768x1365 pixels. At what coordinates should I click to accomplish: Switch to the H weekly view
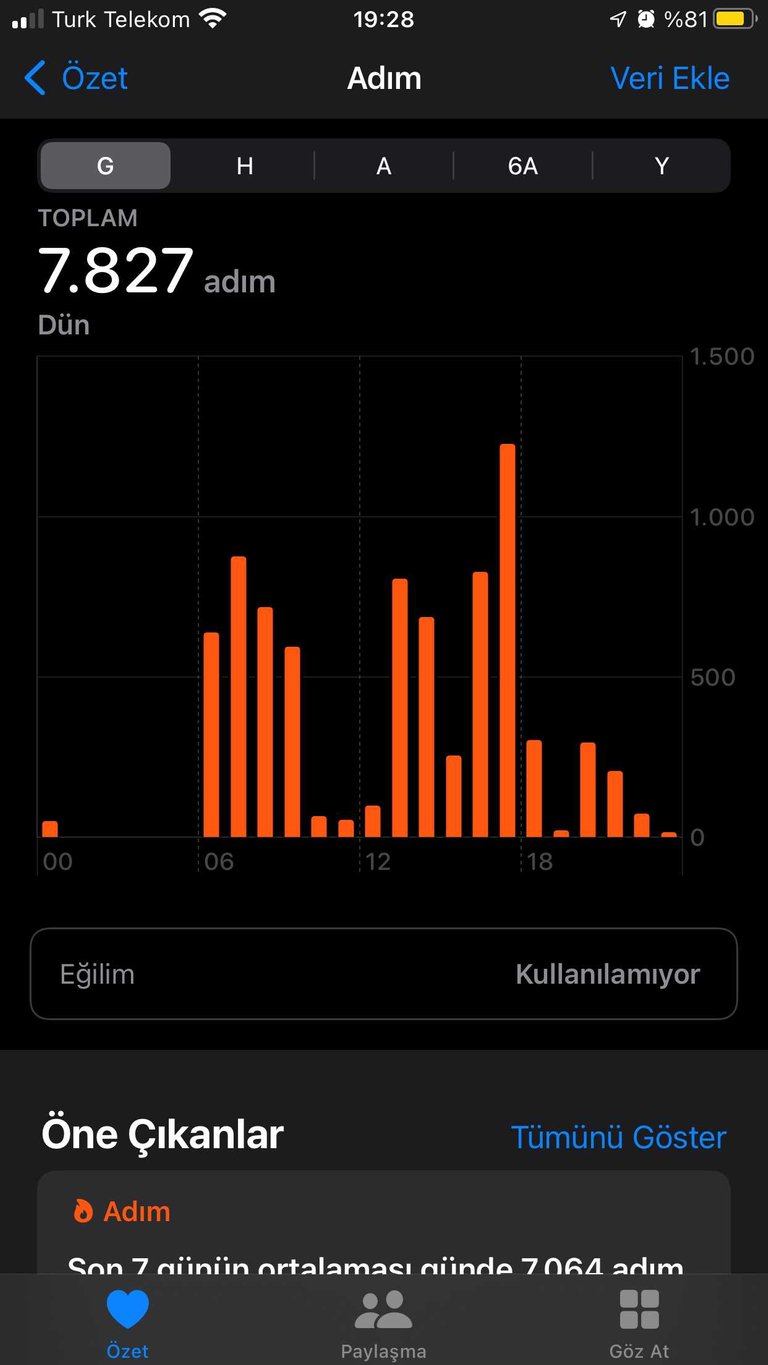pyautogui.click(x=244, y=166)
